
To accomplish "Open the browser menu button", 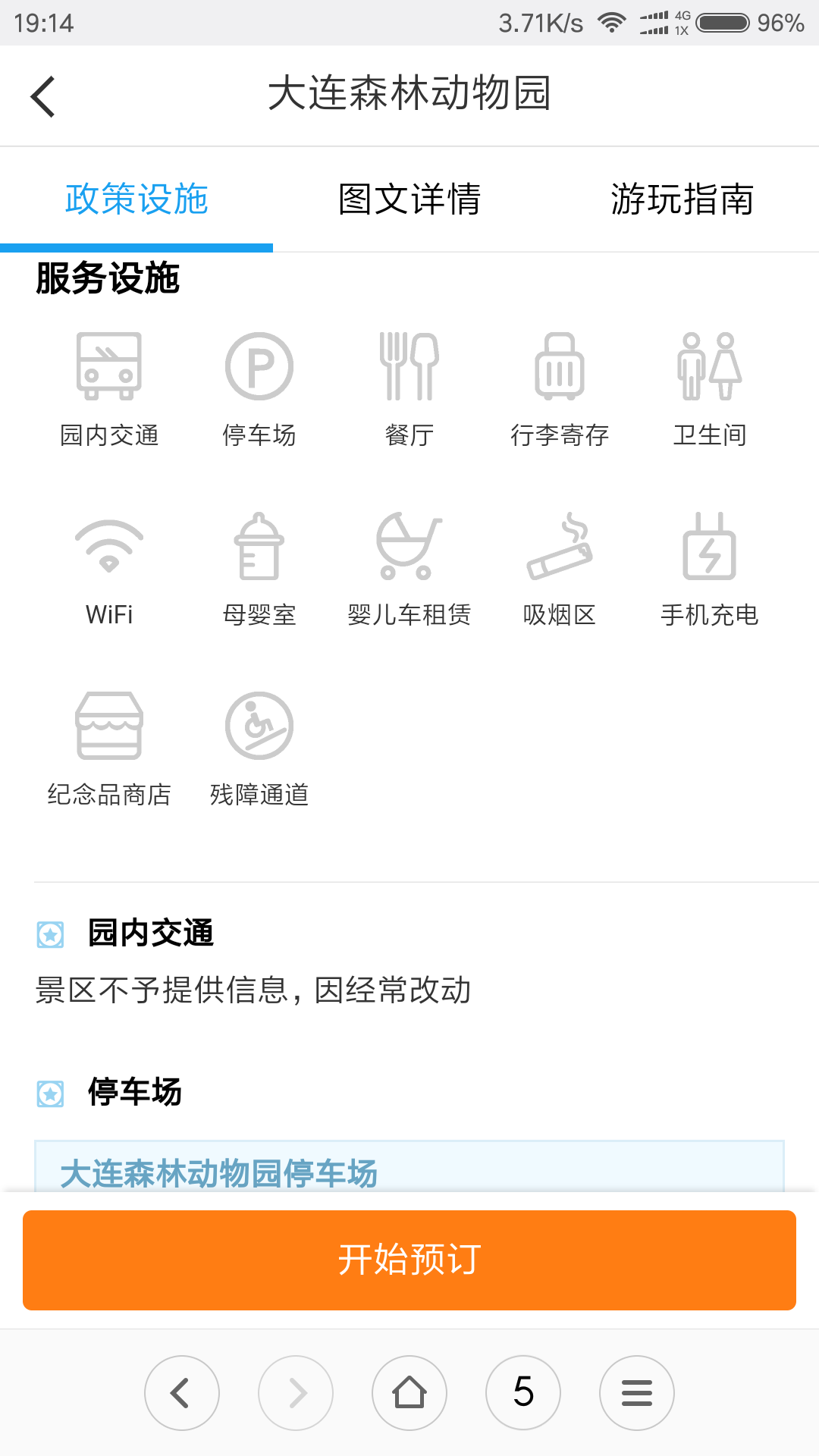I will coord(637,1393).
